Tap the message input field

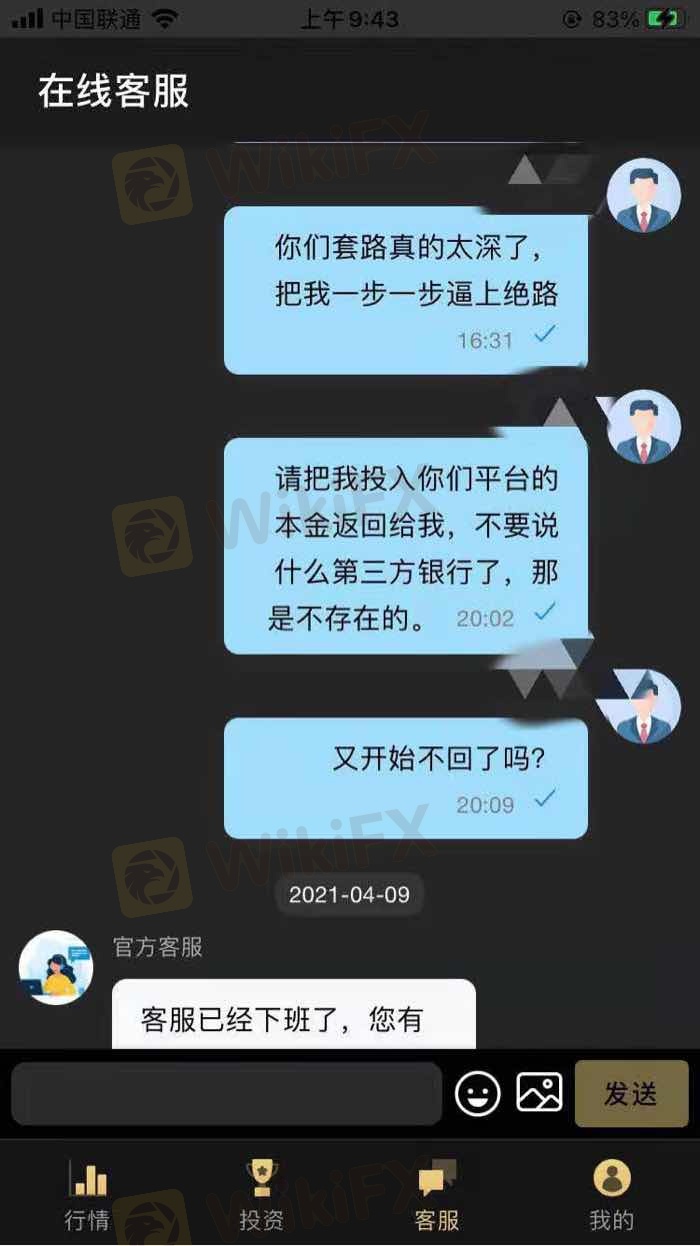[x=226, y=1093]
